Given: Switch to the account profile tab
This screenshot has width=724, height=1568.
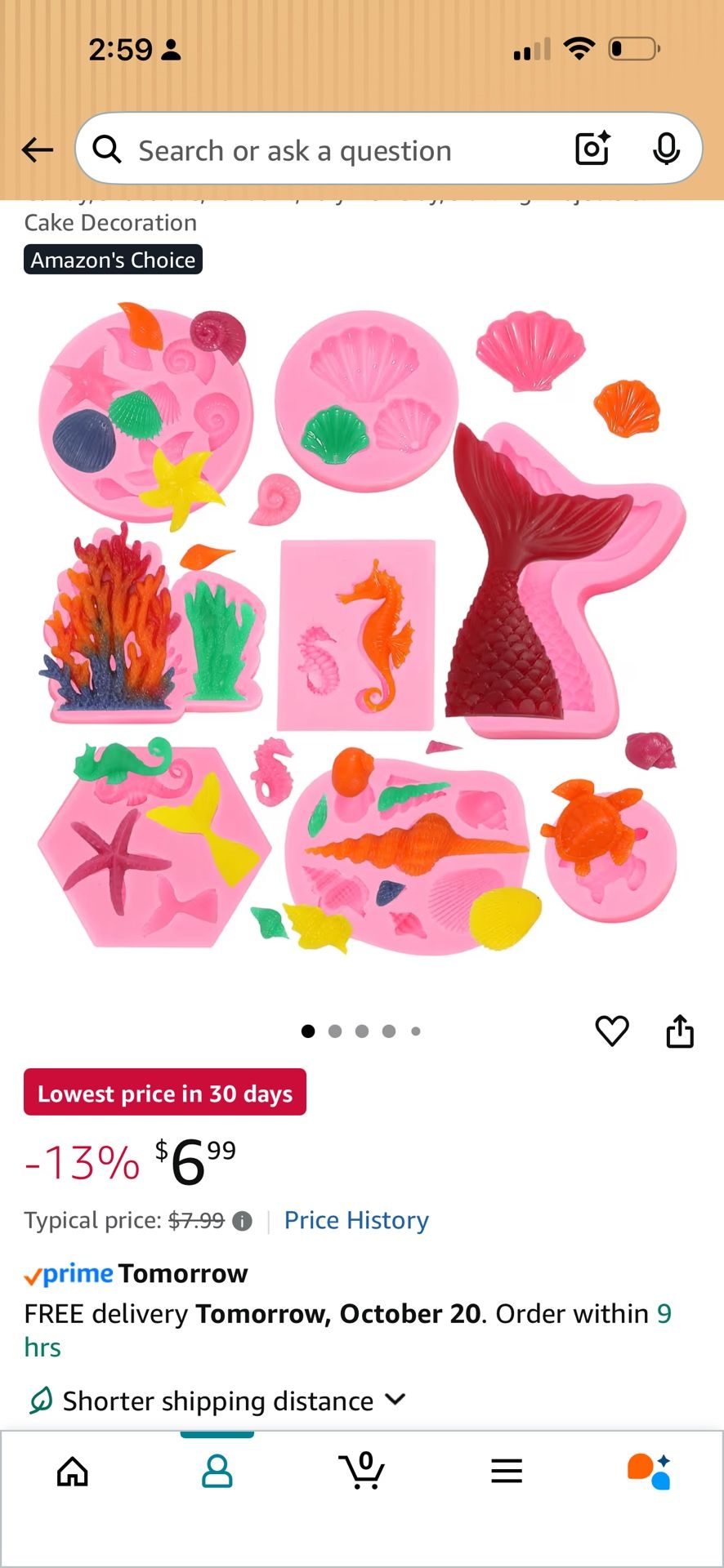Looking at the screenshot, I should coord(217,1472).
